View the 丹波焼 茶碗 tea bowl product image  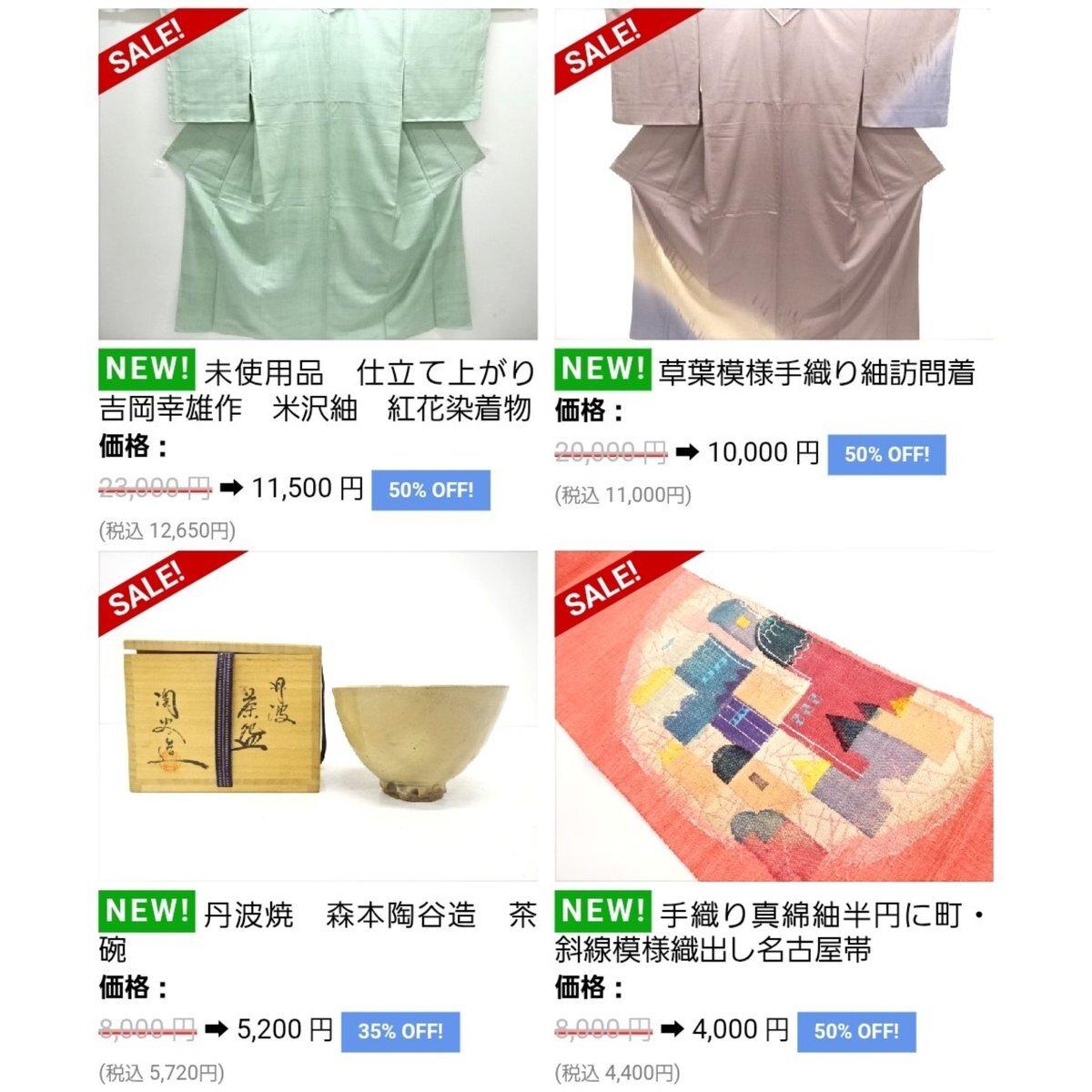318,716
